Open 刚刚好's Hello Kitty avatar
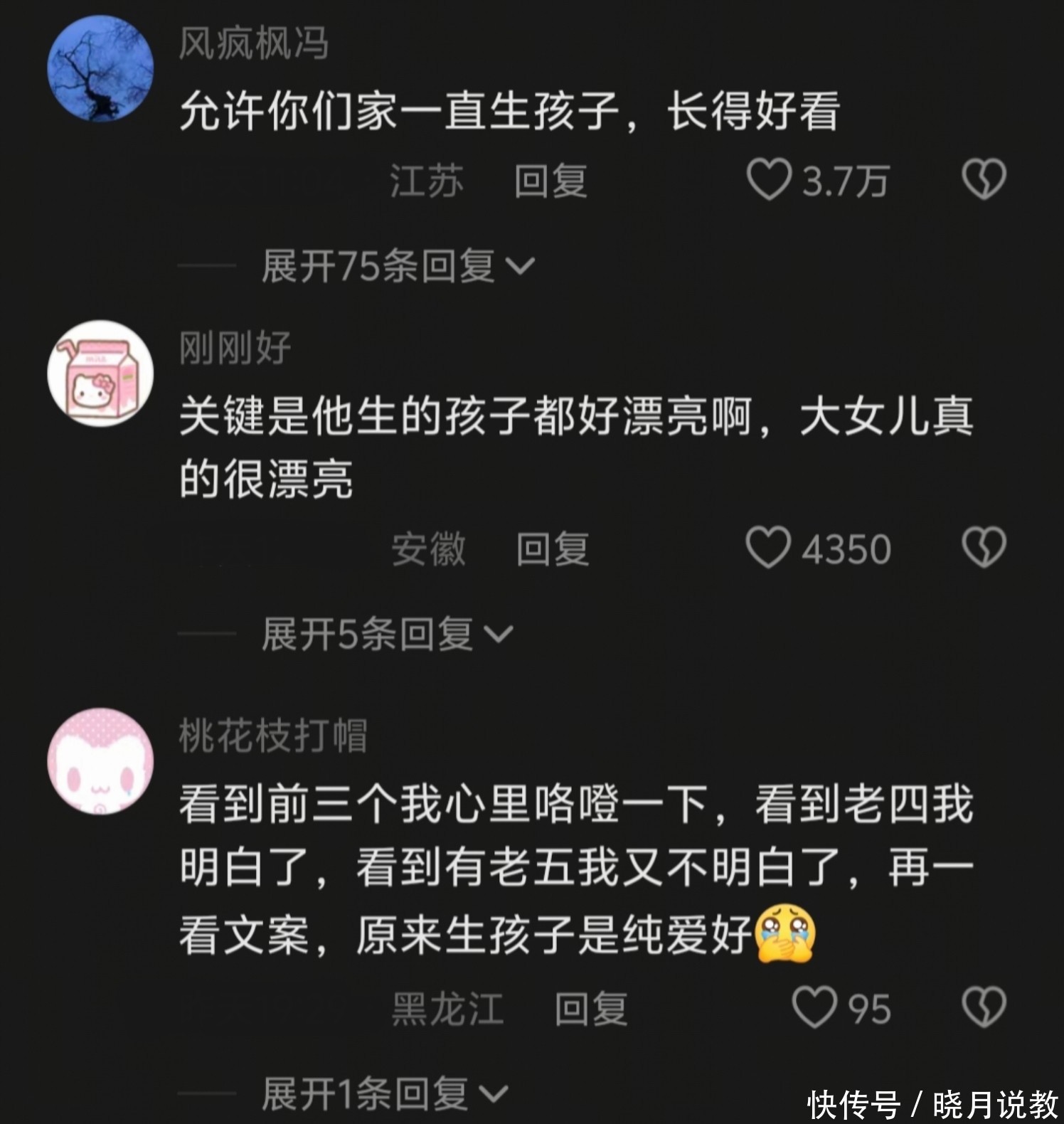Screen dimensions: 1064x1124 100,373
